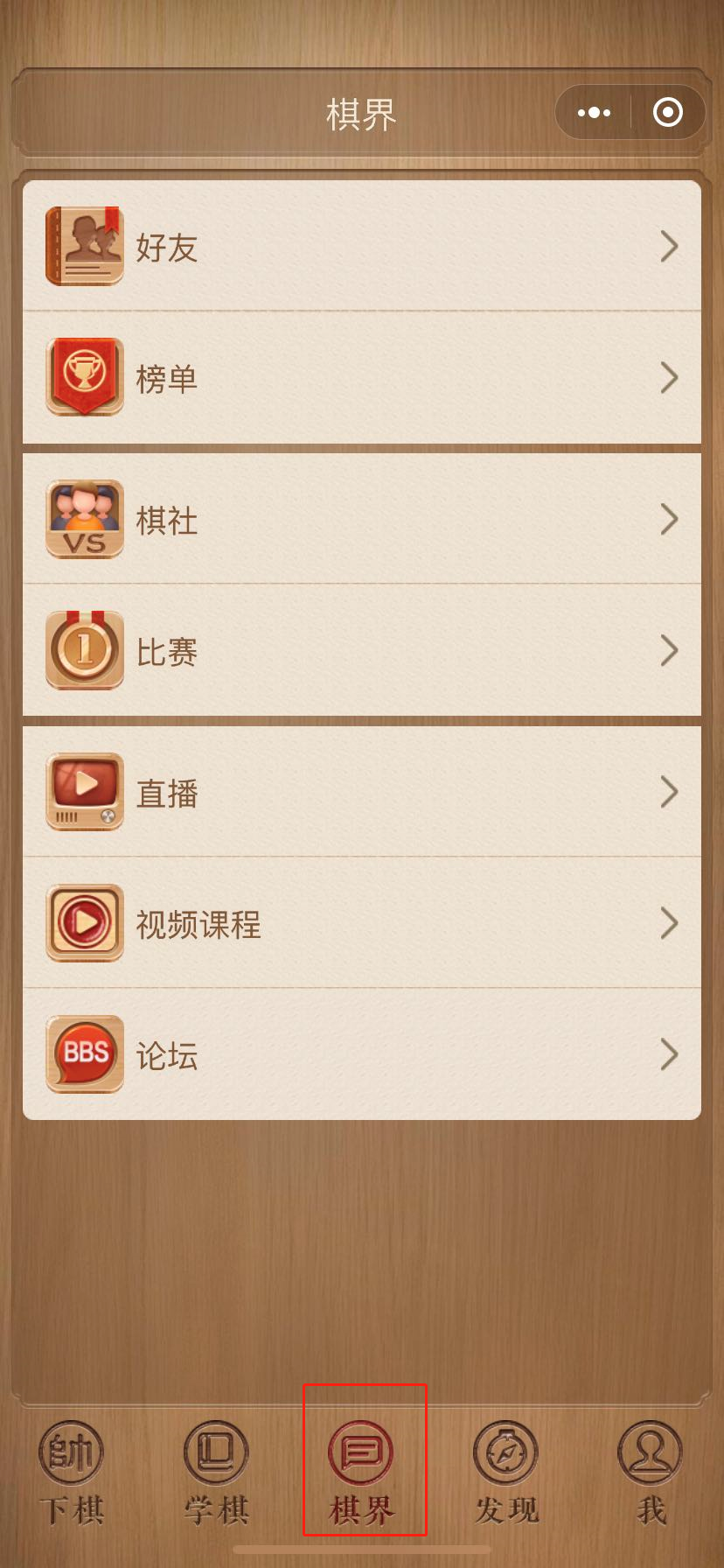Go to the 学棋 tab
Viewport: 724px width, 1568px height.
(x=217, y=1473)
